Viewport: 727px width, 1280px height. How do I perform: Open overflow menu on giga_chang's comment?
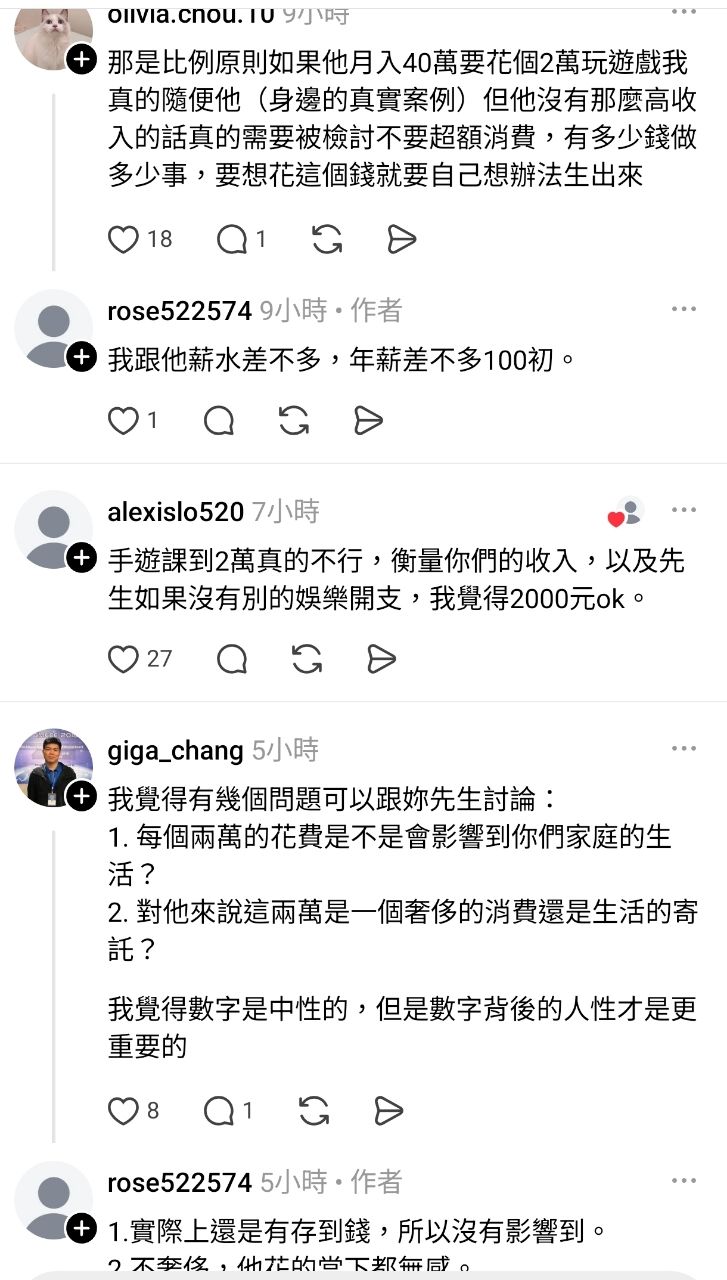pyautogui.click(x=684, y=749)
